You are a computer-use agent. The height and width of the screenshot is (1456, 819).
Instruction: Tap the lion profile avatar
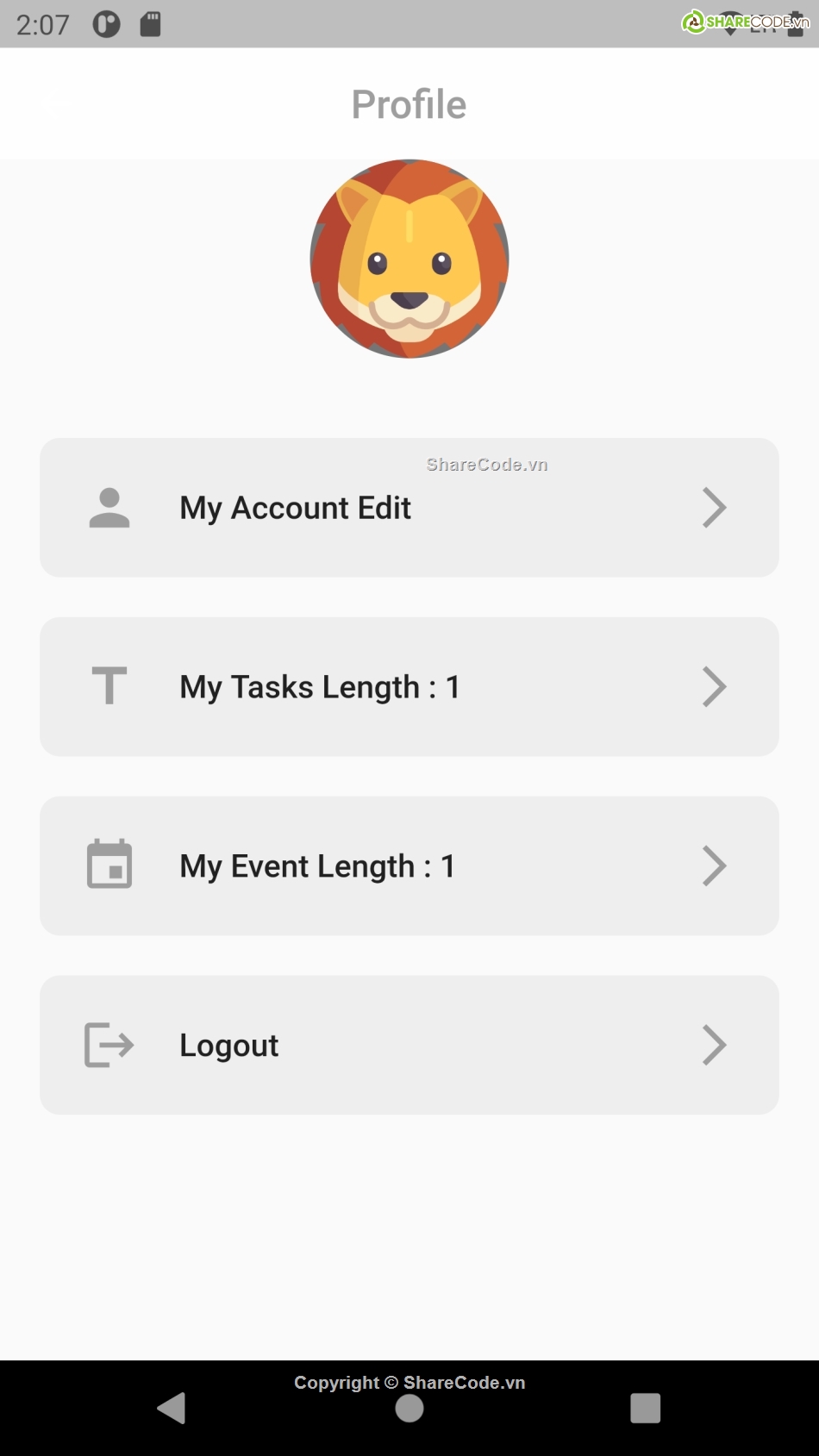tap(409, 259)
